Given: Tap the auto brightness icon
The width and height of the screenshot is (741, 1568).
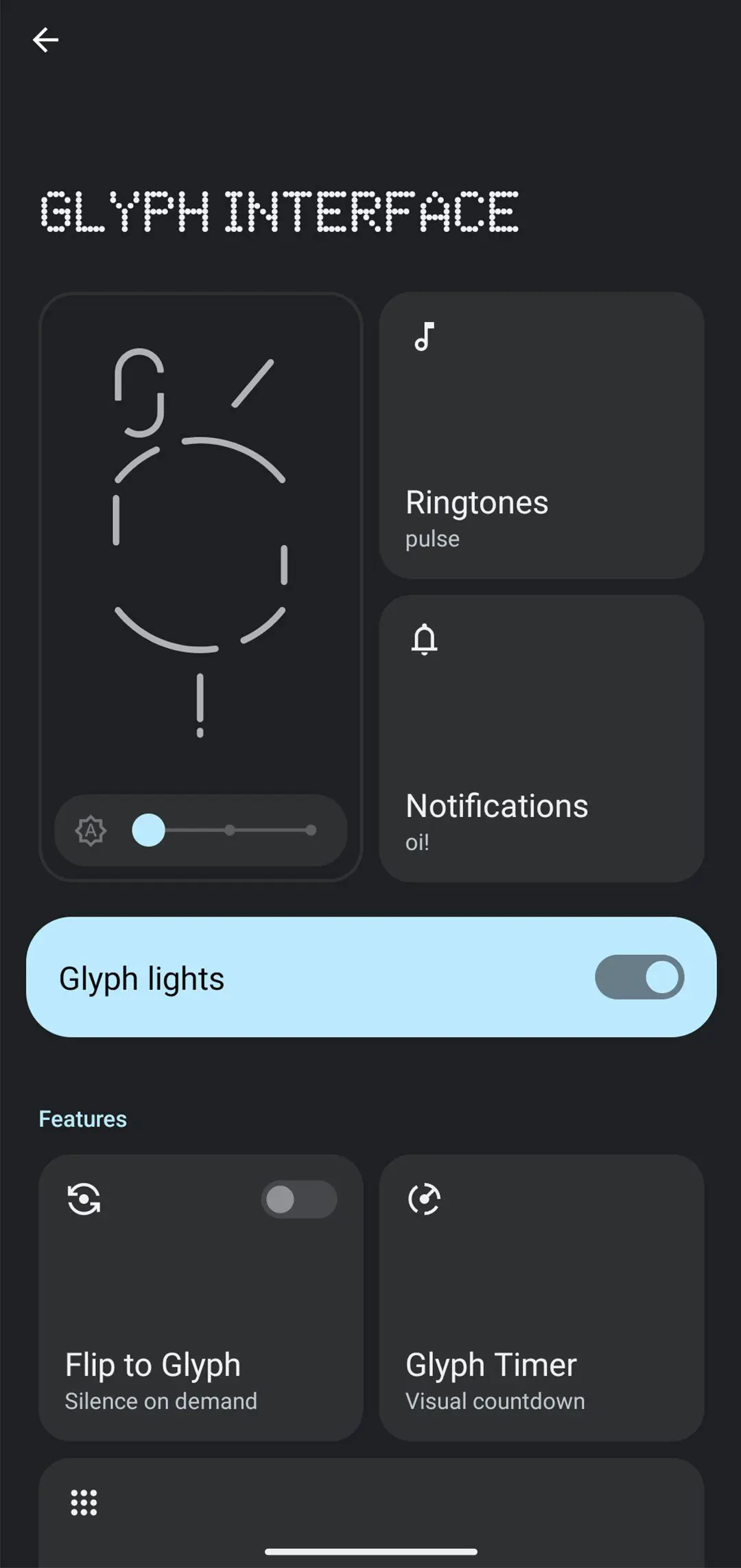Looking at the screenshot, I should click(91, 831).
